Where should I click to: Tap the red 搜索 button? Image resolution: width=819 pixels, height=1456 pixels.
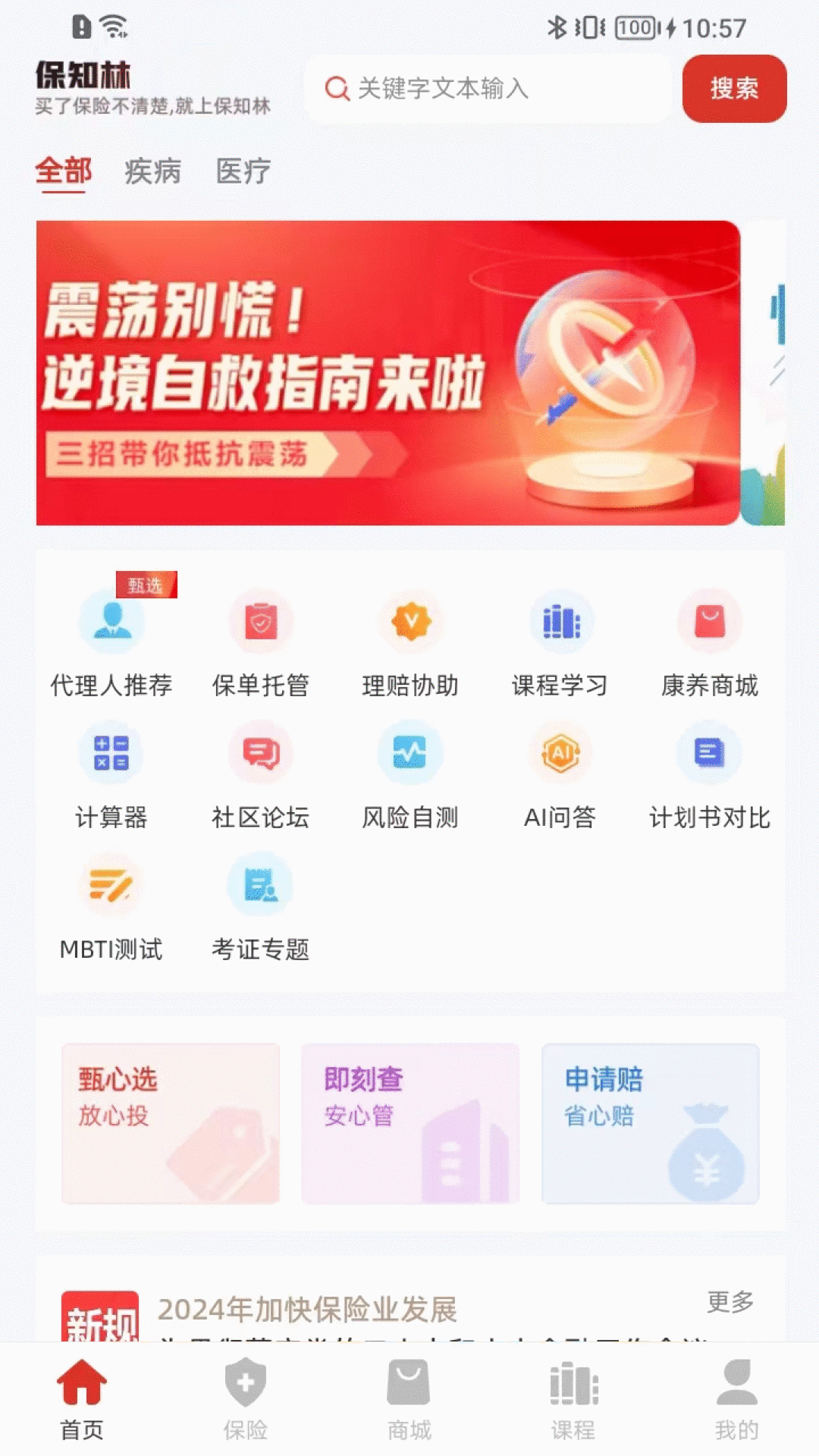(x=734, y=89)
